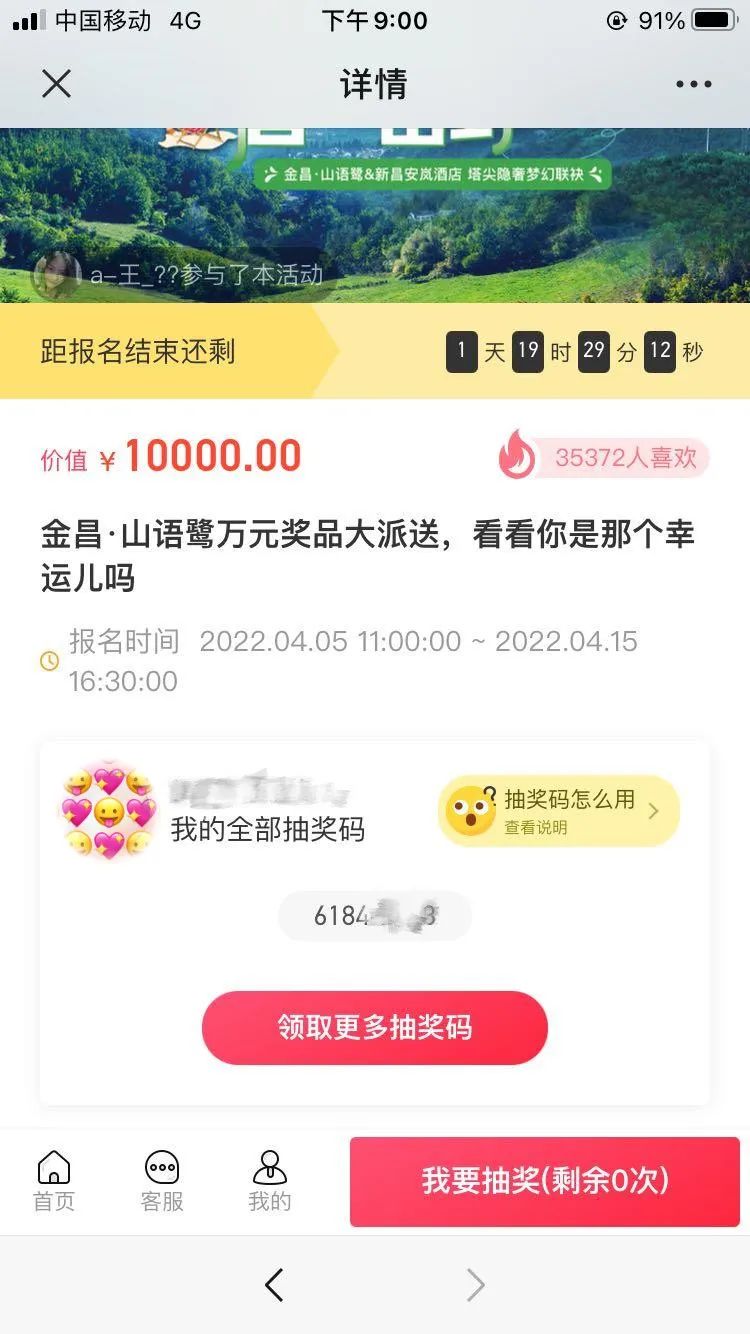Open the 我的 tab
The height and width of the screenshot is (1334, 750).
click(270, 1181)
